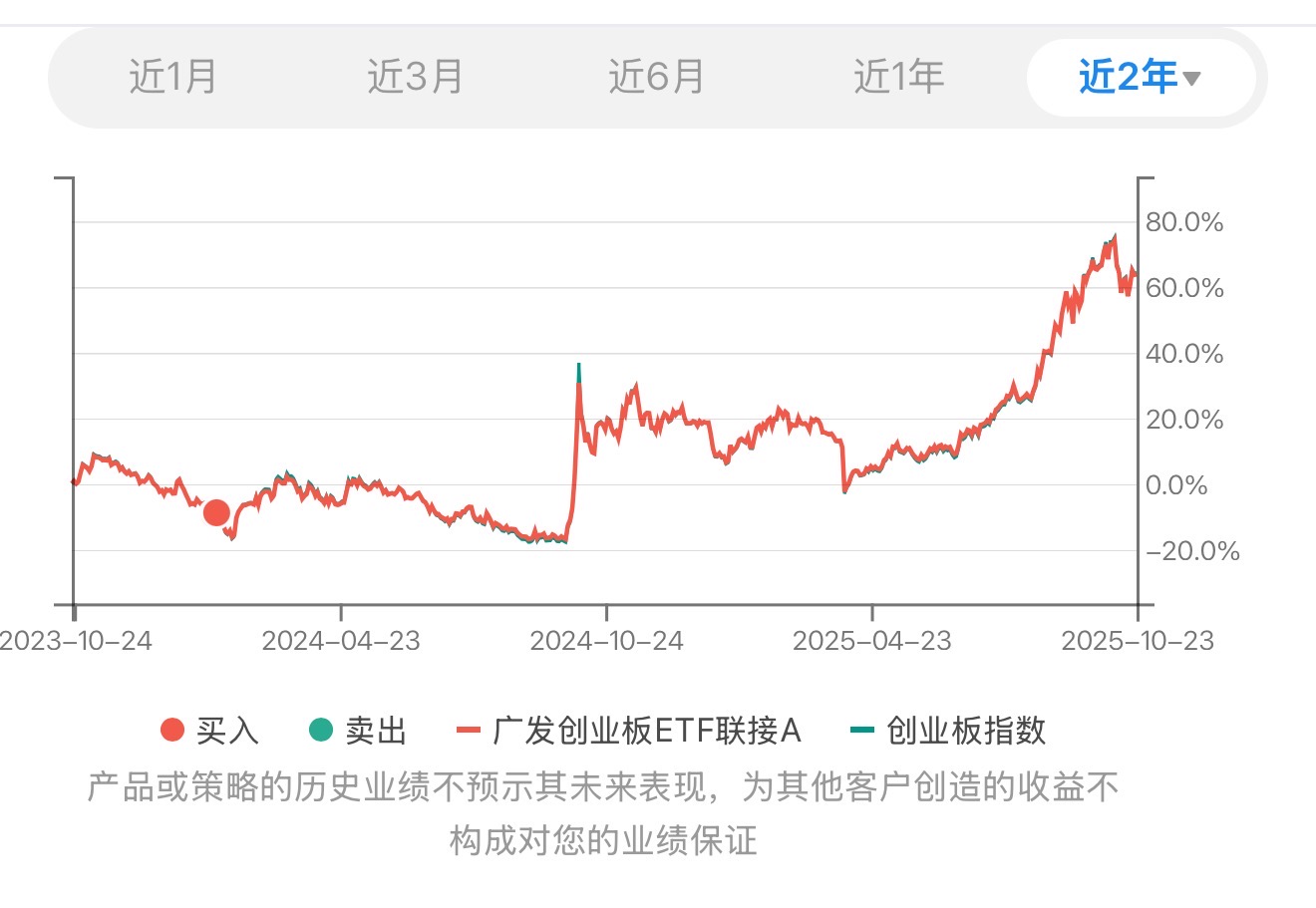1316x908 pixels.
Task: Switch to the 近1年 time range
Action: click(898, 77)
